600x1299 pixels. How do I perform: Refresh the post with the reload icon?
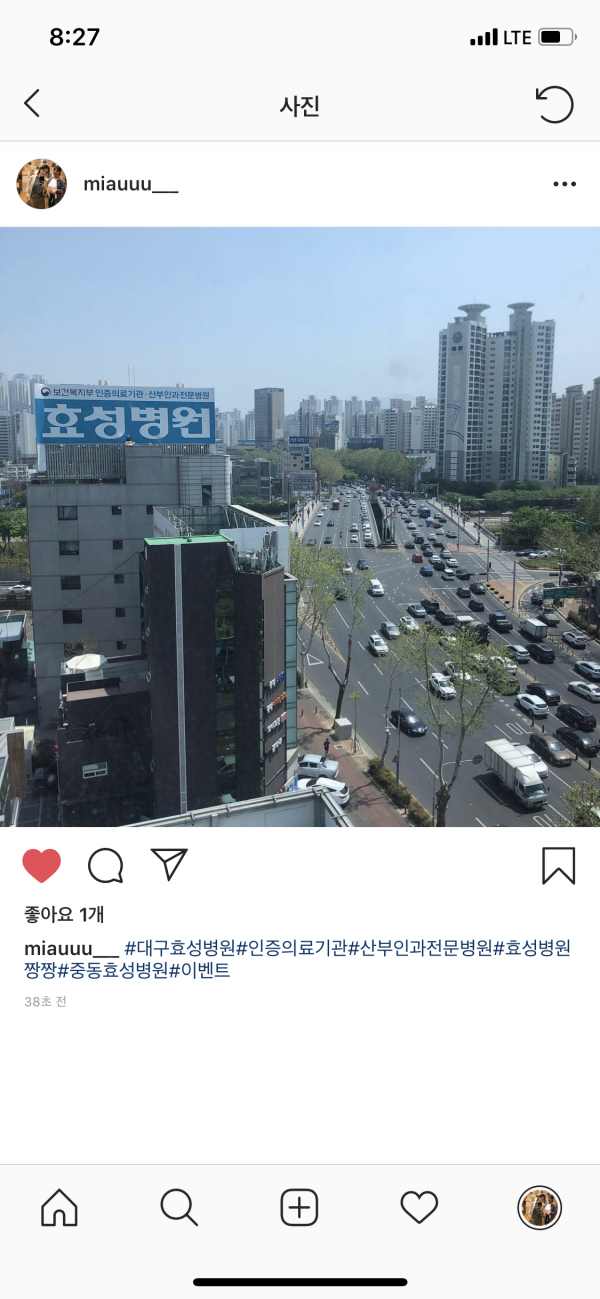(x=555, y=104)
